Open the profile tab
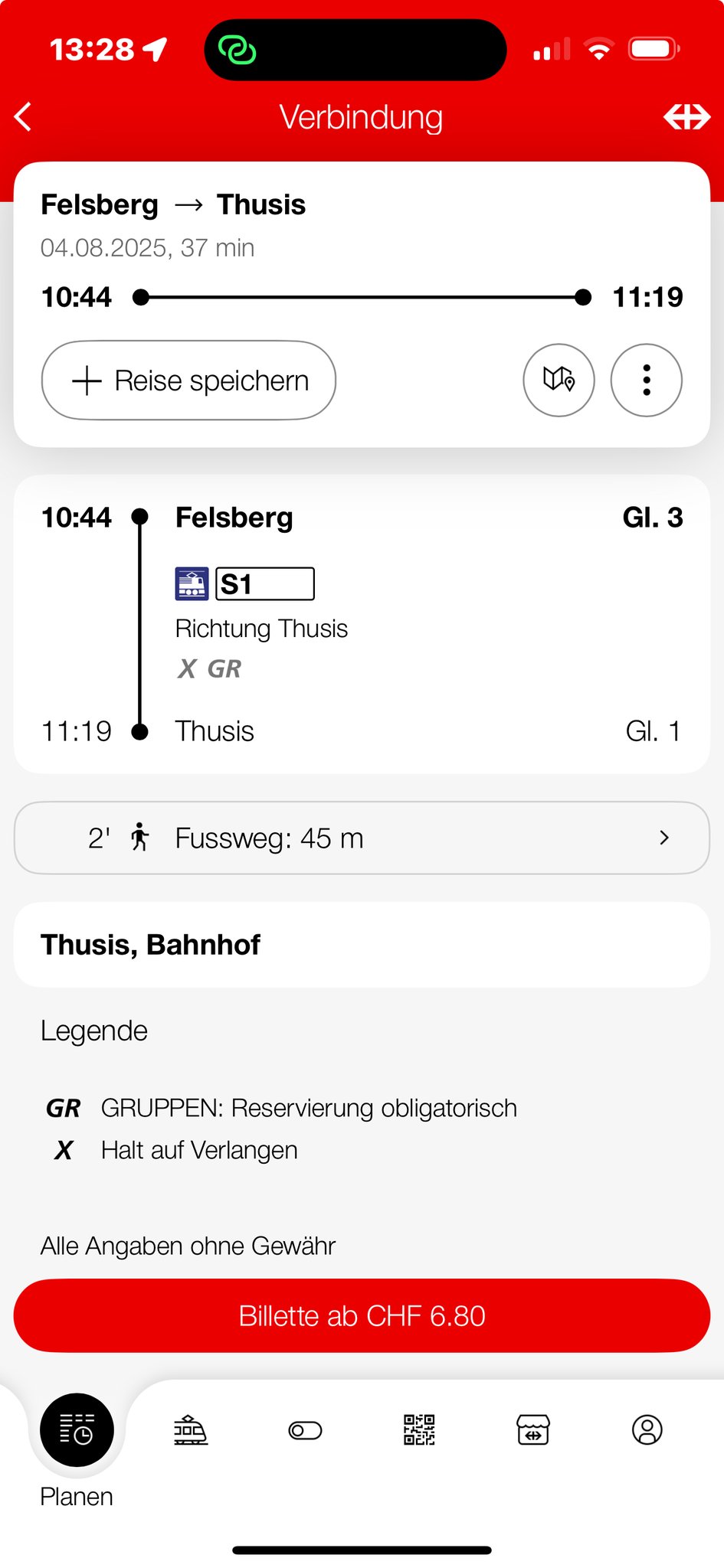The height and width of the screenshot is (1568, 724). (x=647, y=1430)
